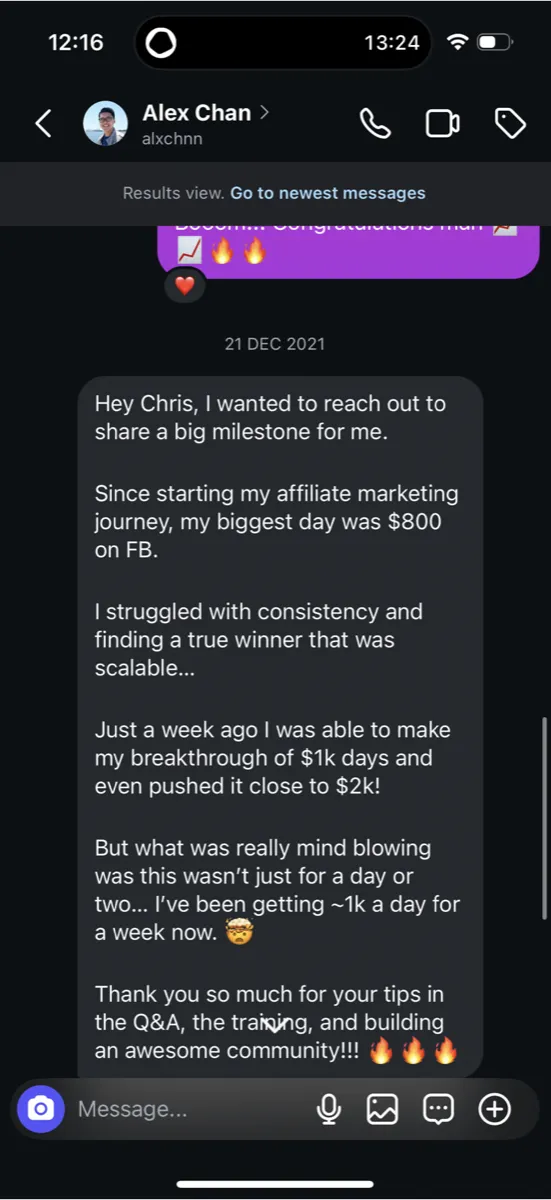
Task: Go to newest messages
Action: click(x=328, y=193)
